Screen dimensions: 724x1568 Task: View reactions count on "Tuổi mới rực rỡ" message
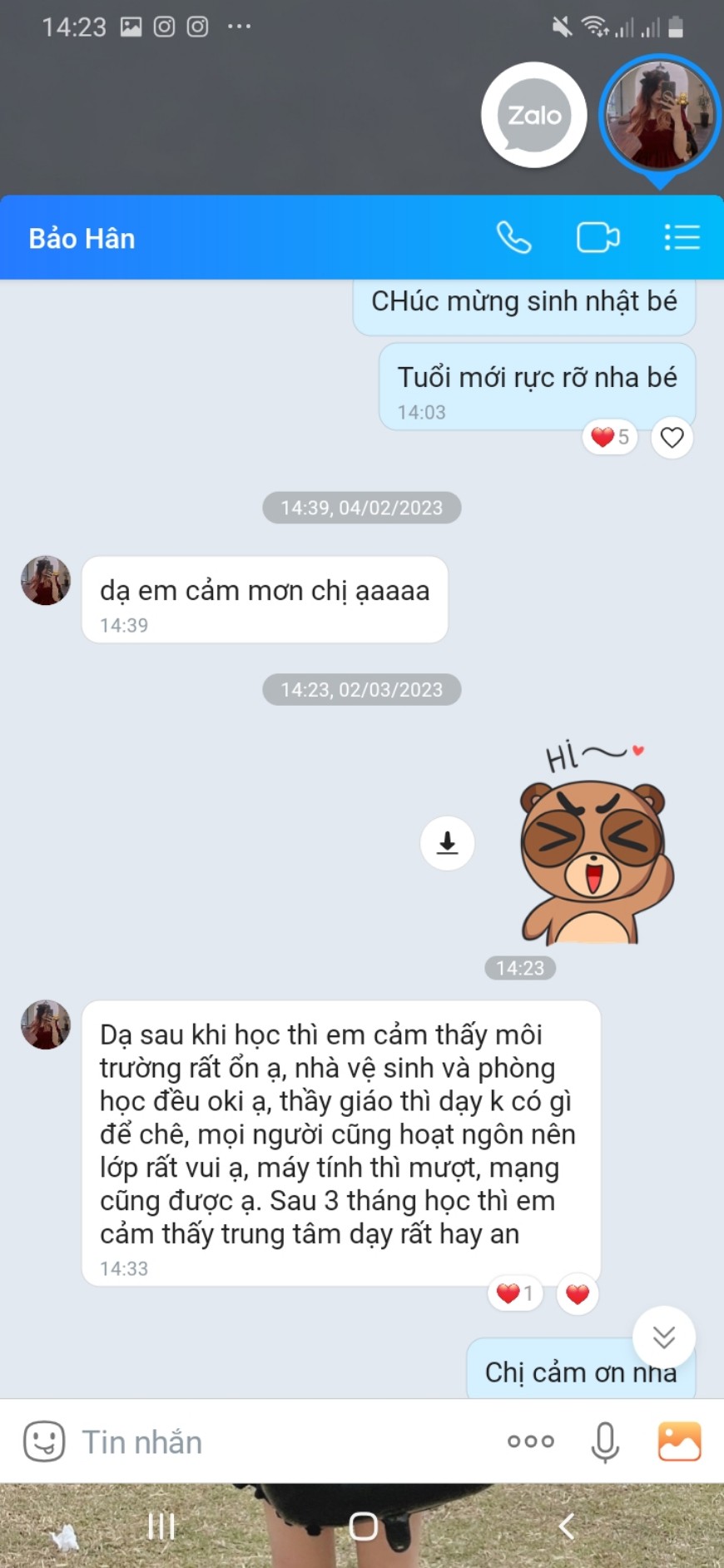[x=609, y=437]
